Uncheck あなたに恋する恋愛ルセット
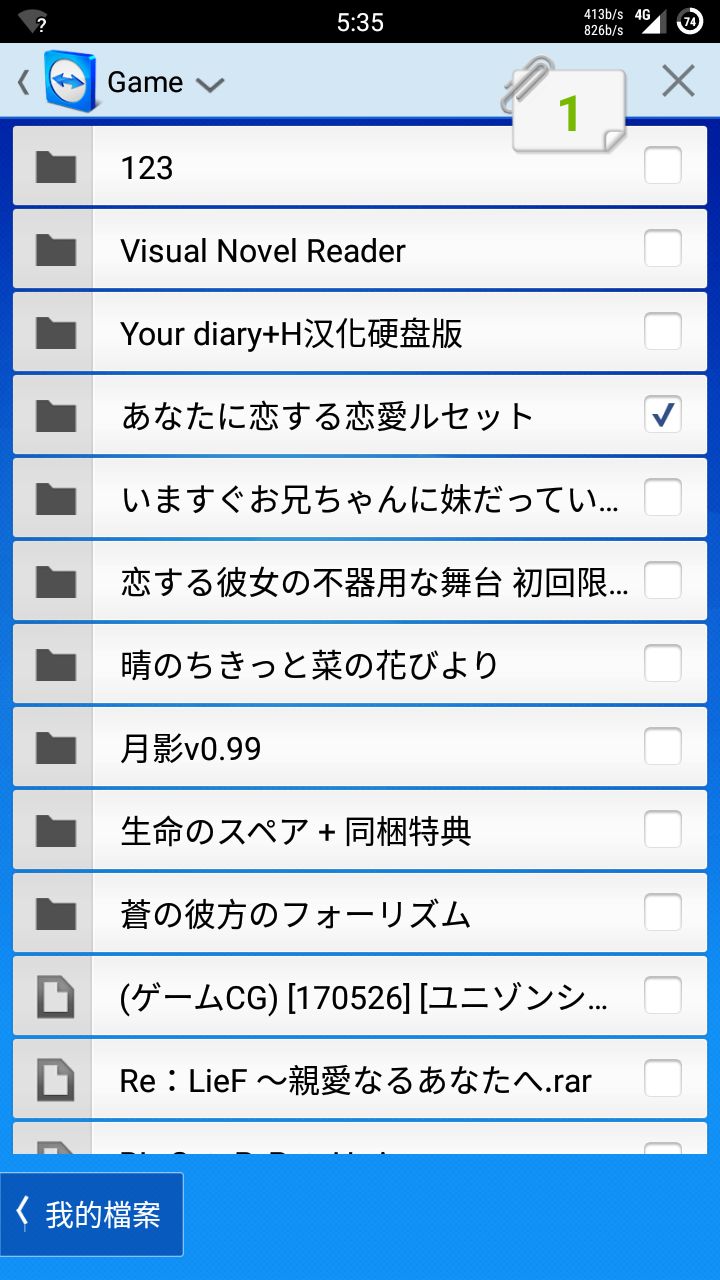The image size is (720, 1280). (x=663, y=414)
